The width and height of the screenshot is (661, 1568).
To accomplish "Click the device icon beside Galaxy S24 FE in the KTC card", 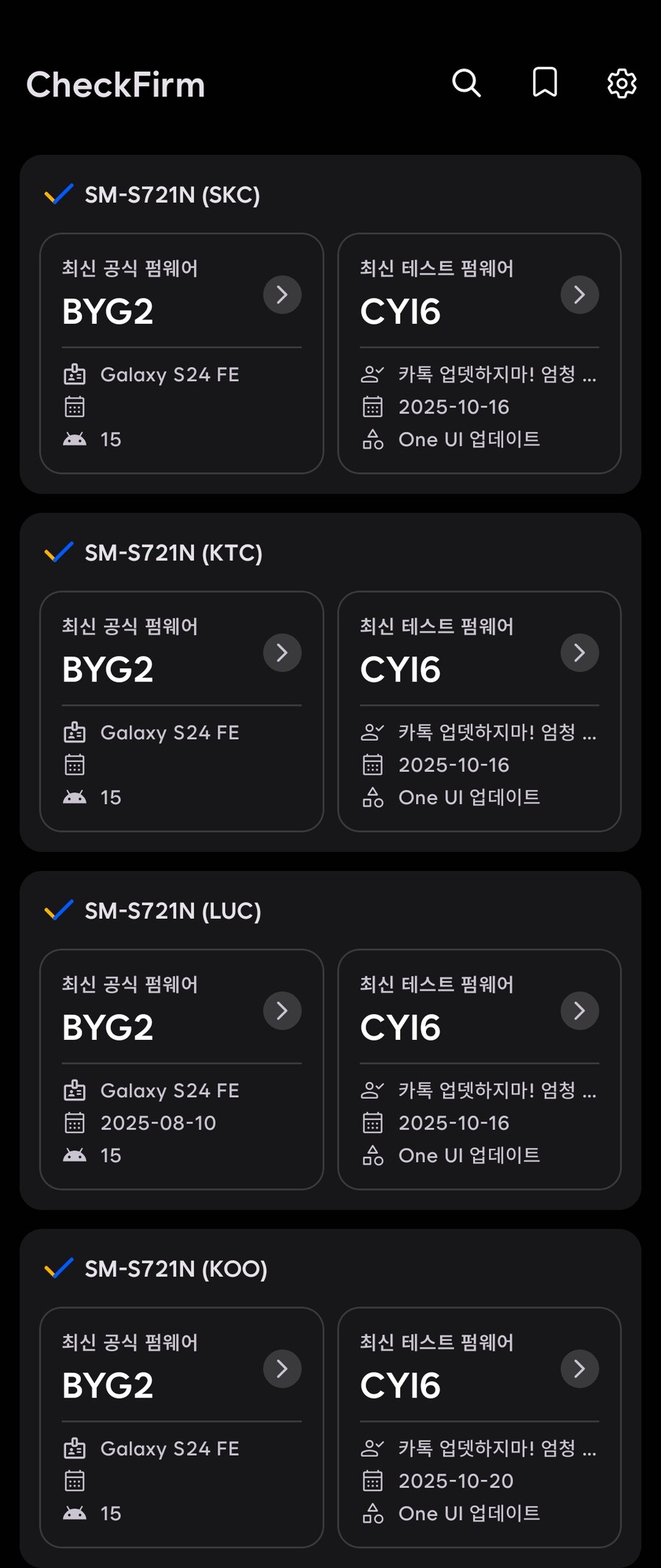I will click(74, 732).
